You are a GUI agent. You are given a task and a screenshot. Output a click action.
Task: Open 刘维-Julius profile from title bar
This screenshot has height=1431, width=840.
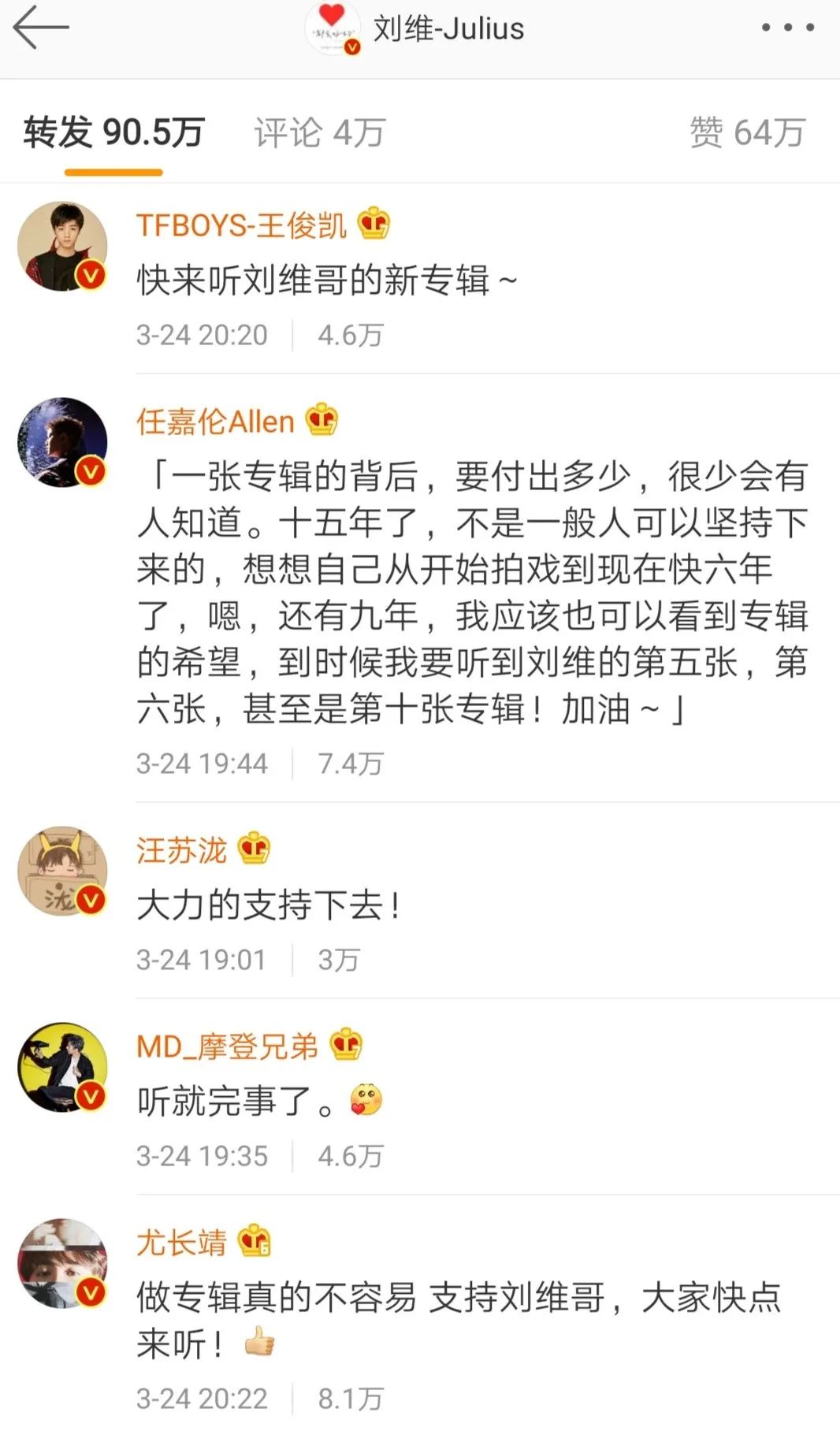click(x=448, y=29)
